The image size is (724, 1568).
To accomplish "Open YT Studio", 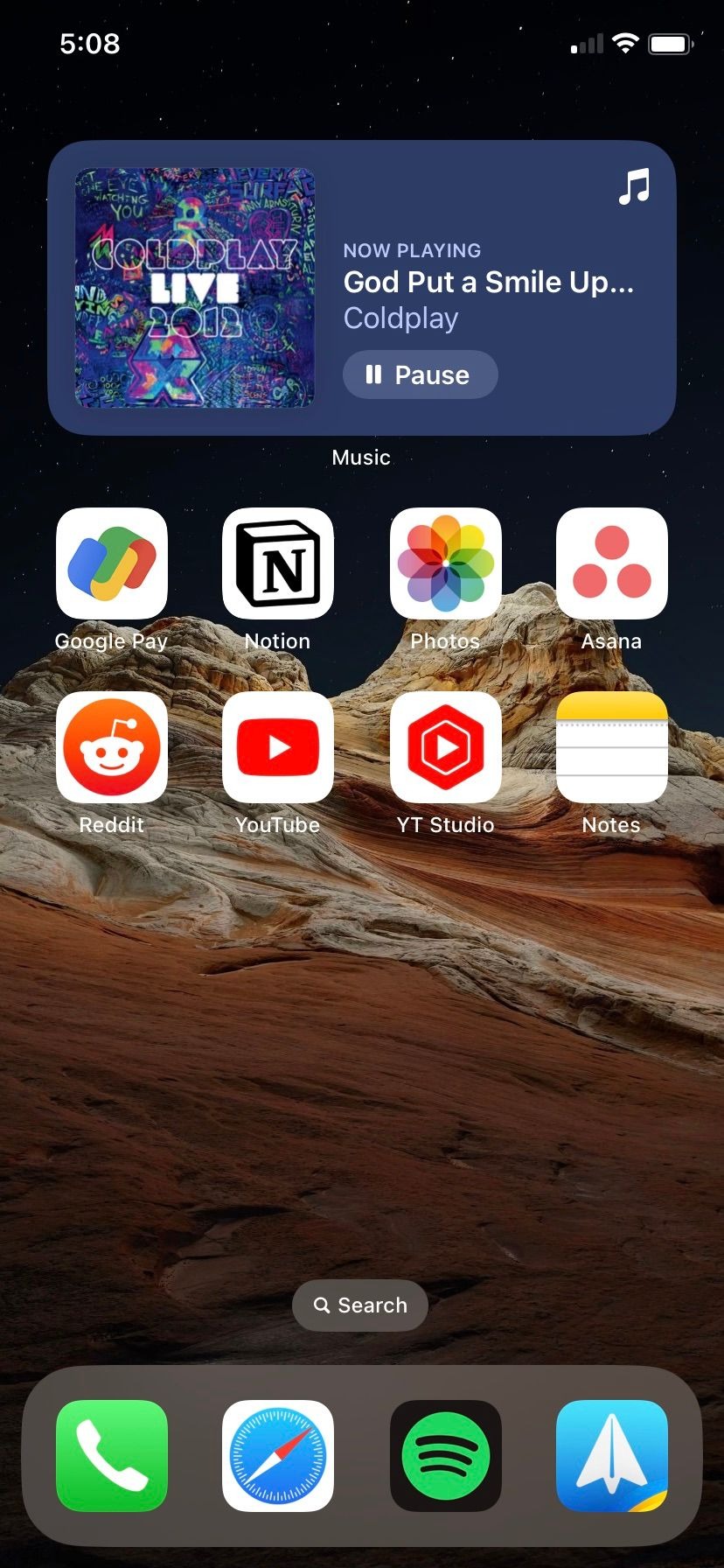I will 446,747.
